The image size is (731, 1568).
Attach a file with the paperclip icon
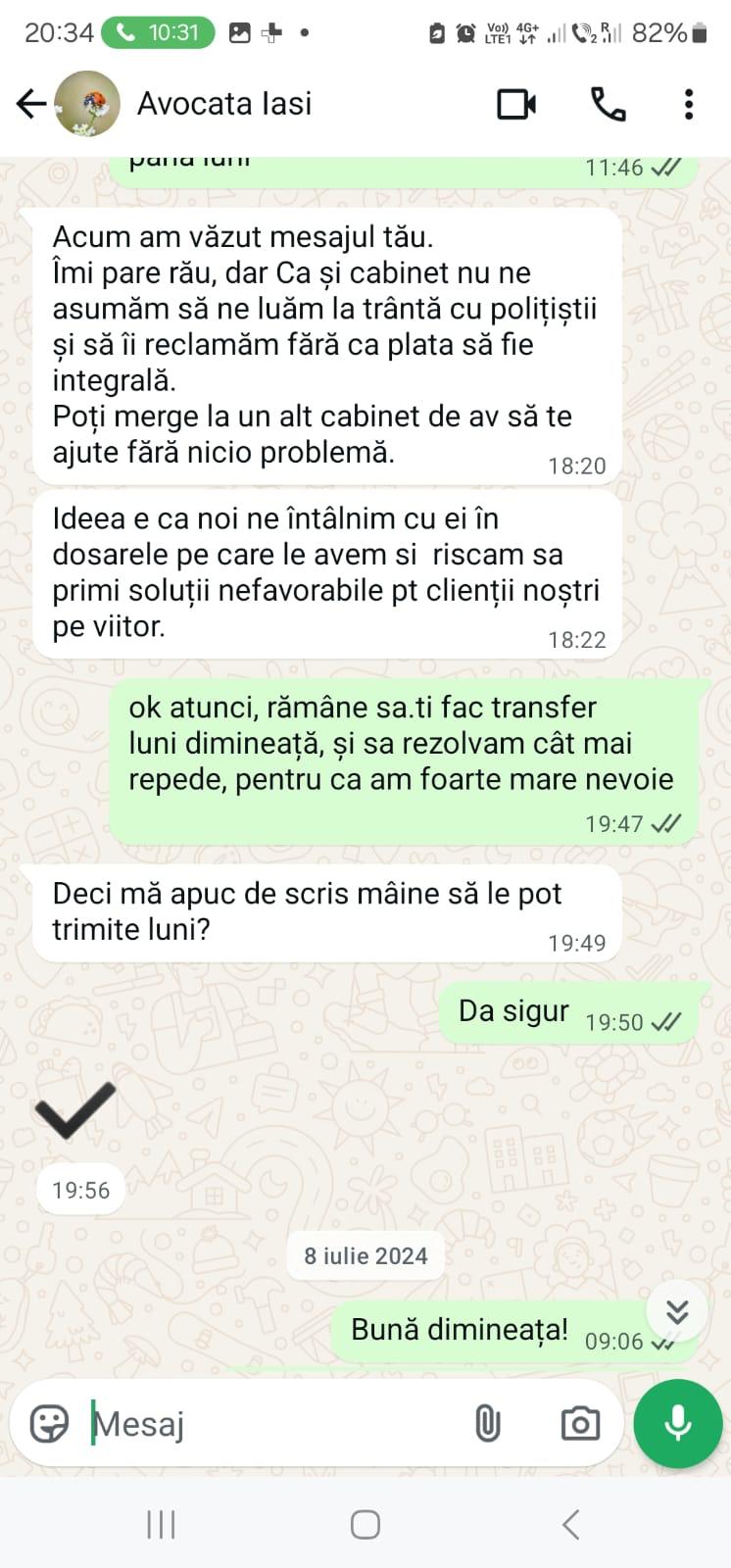tap(487, 1424)
